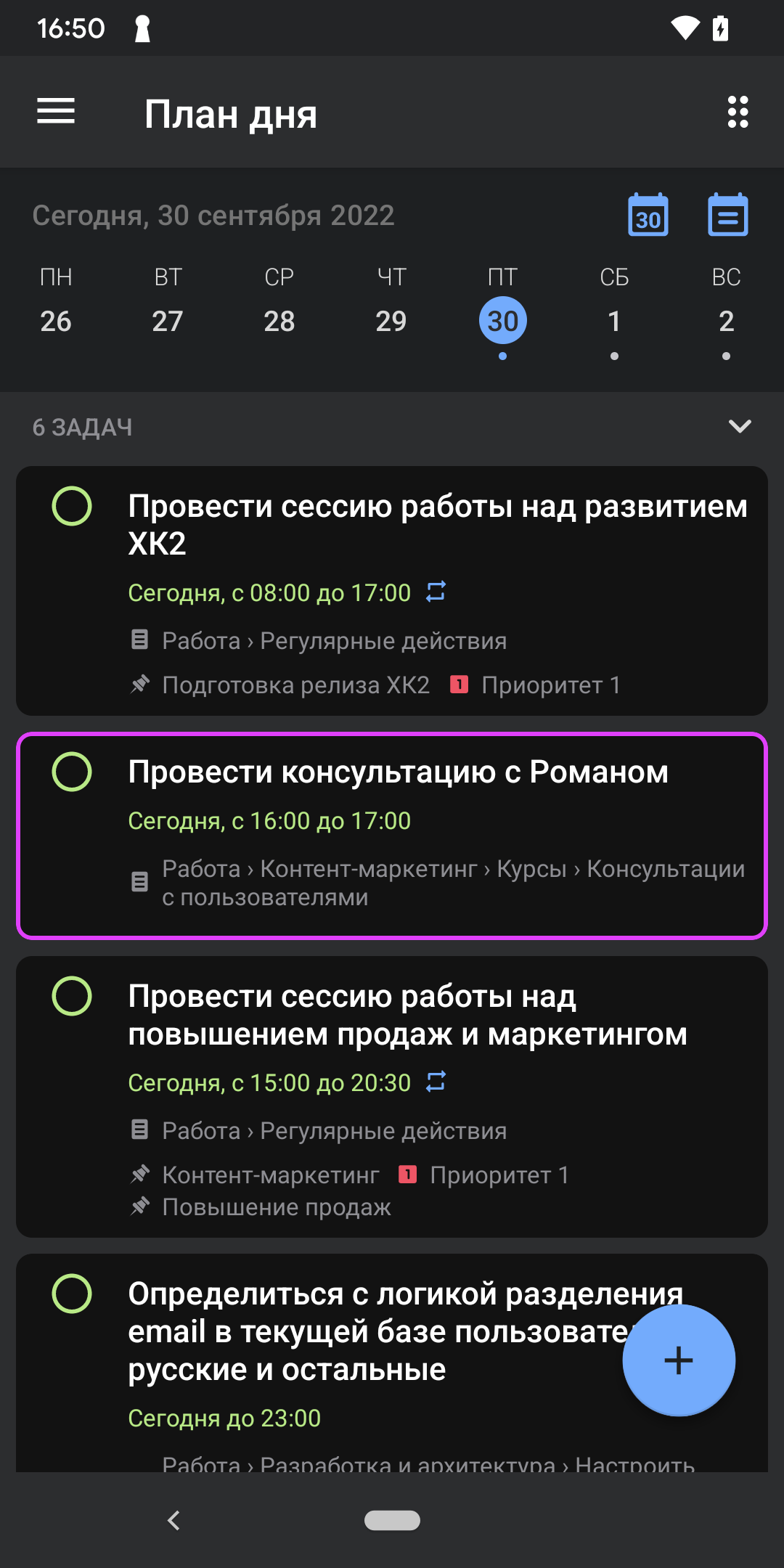Go back with system back arrow

point(173,1520)
